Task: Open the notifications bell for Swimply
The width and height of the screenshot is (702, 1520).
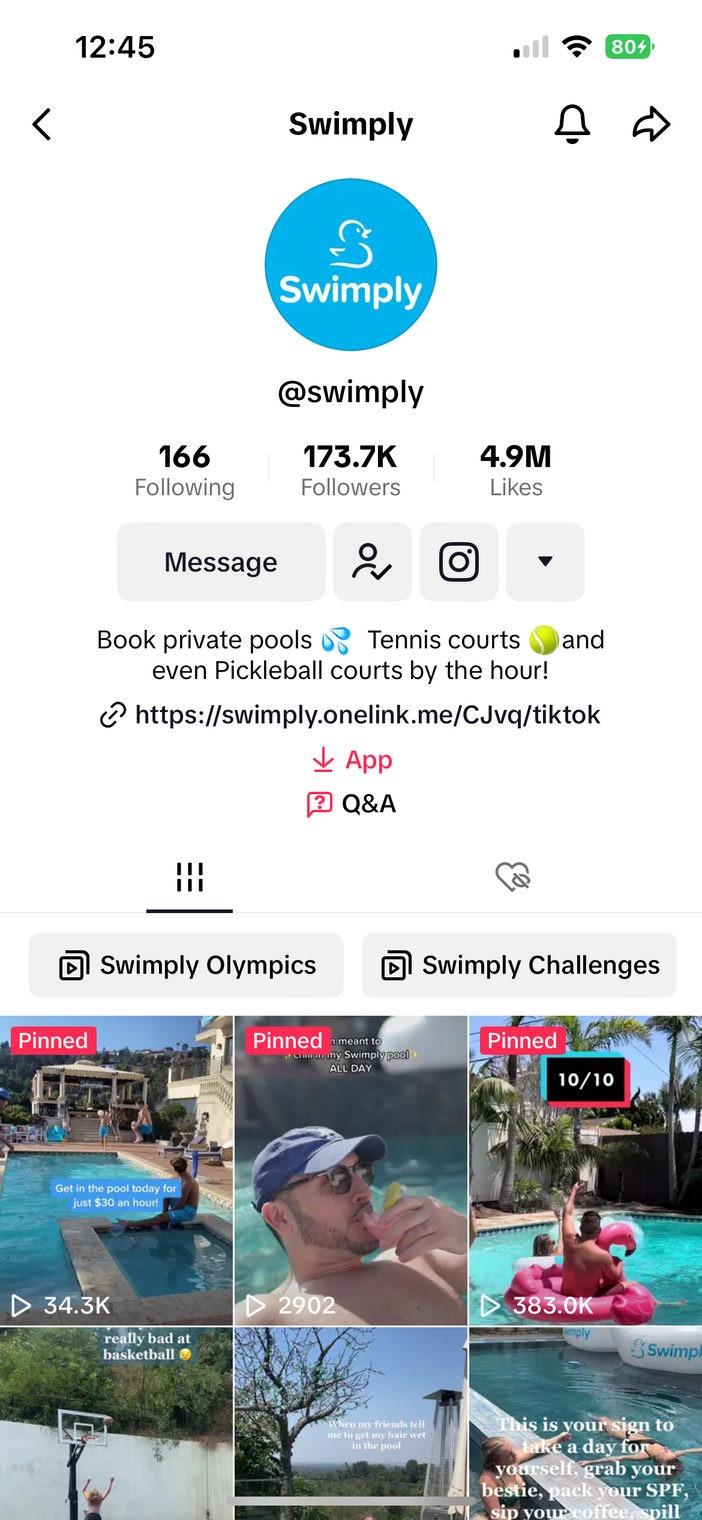Action: [572, 125]
